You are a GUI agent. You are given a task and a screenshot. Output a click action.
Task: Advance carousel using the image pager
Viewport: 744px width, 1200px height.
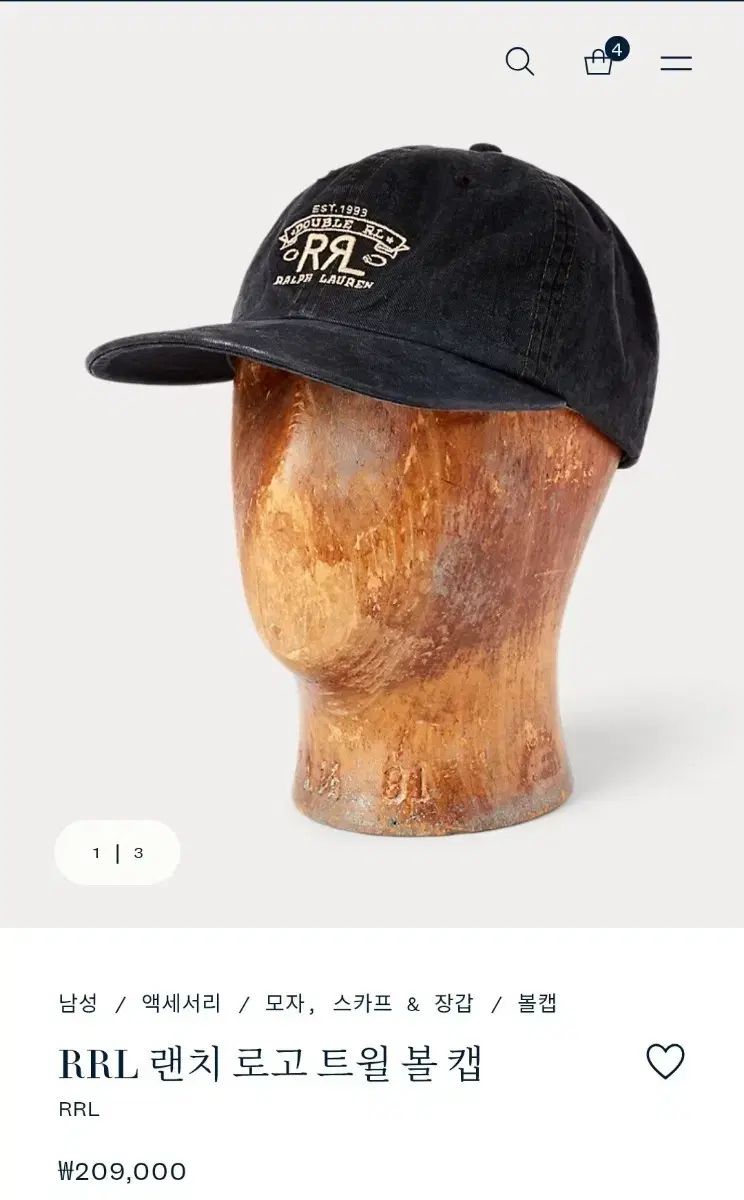tap(117, 854)
